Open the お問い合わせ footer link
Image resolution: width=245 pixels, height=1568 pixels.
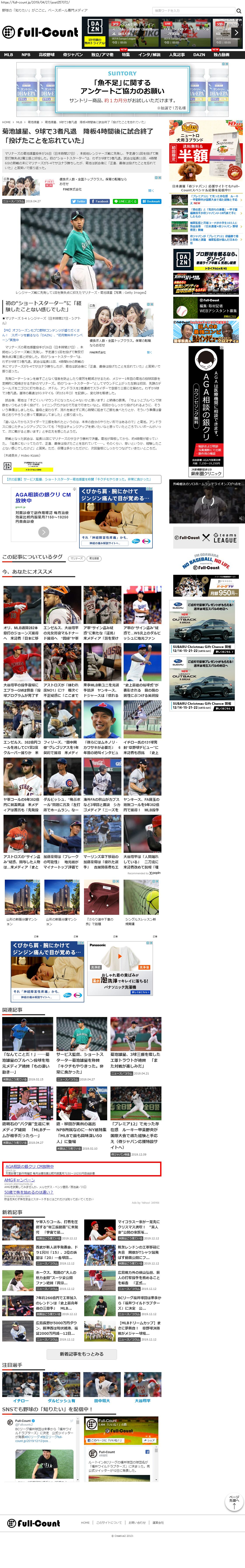point(137,1523)
